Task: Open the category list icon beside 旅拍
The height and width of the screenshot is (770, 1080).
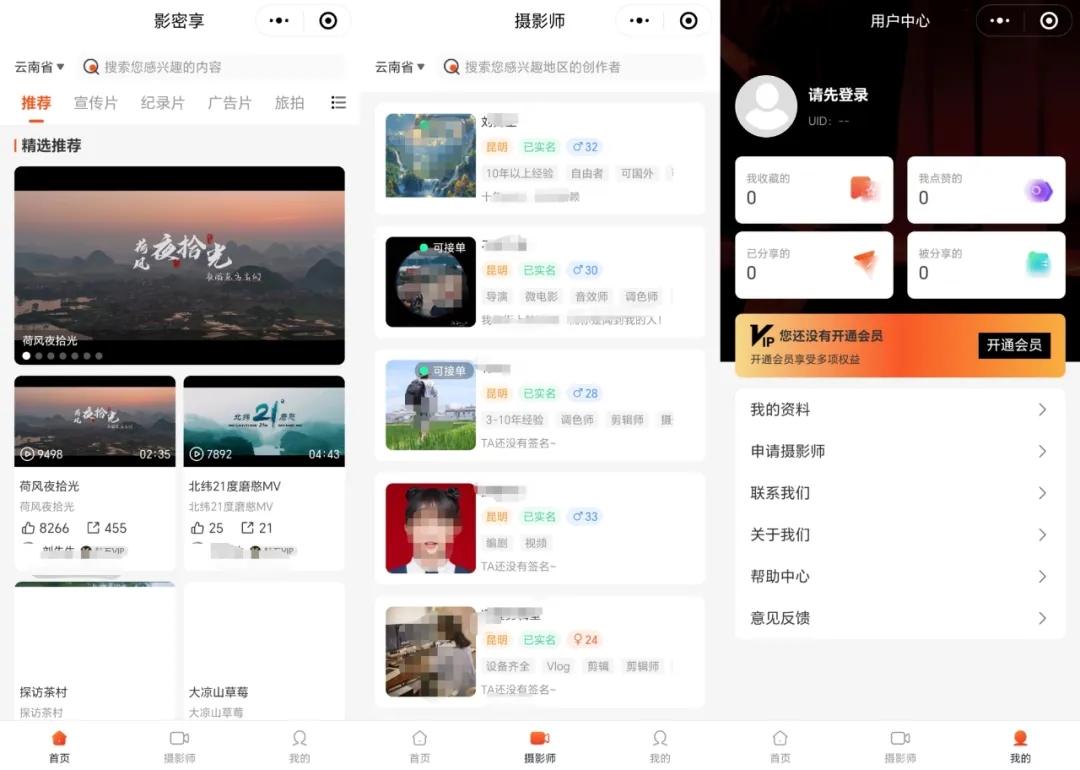Action: pyautogui.click(x=338, y=103)
